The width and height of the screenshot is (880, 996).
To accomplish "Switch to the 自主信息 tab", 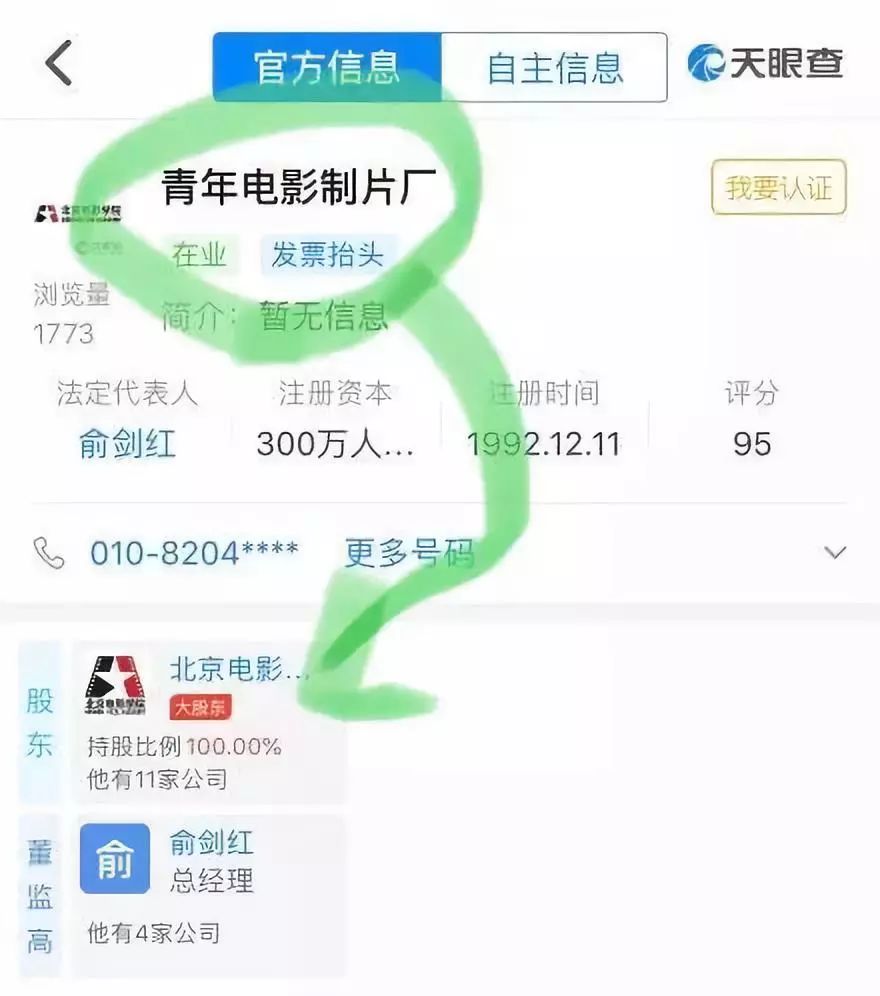I will coord(554,67).
